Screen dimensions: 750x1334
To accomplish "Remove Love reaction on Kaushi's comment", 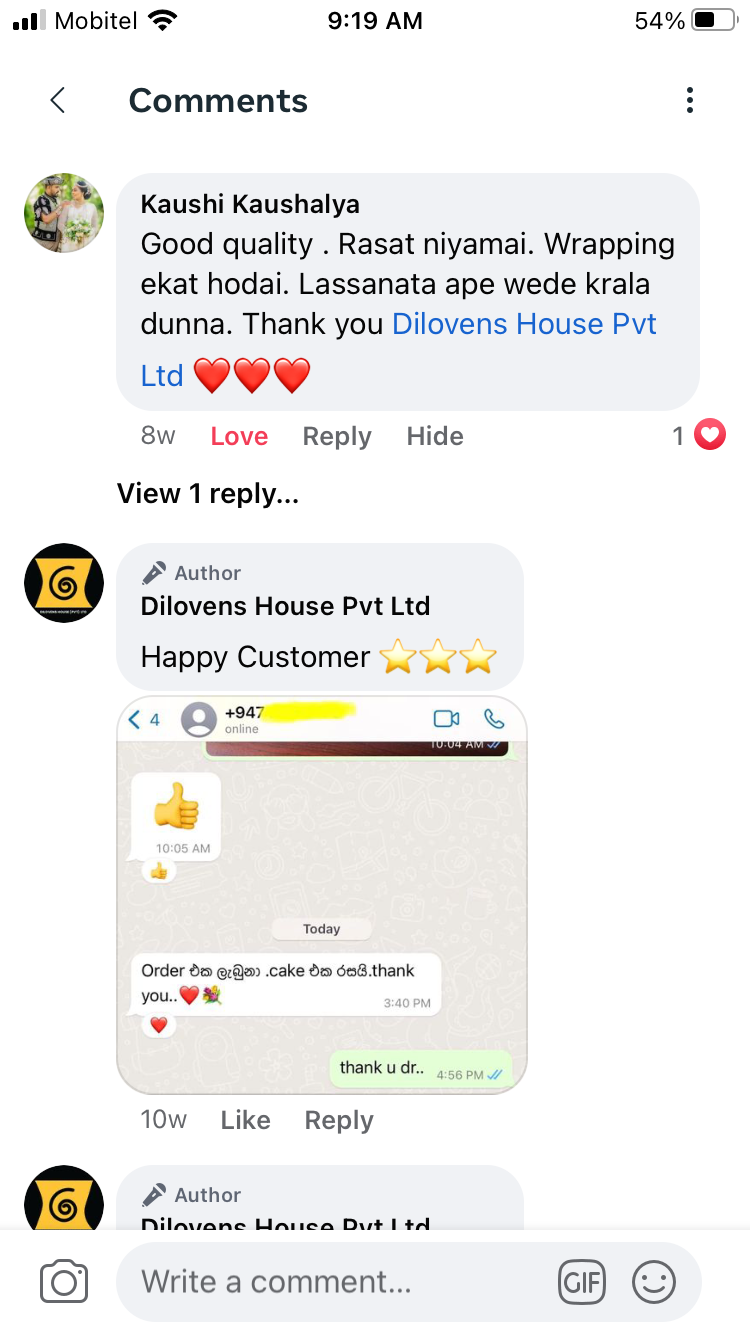I will click(x=239, y=436).
